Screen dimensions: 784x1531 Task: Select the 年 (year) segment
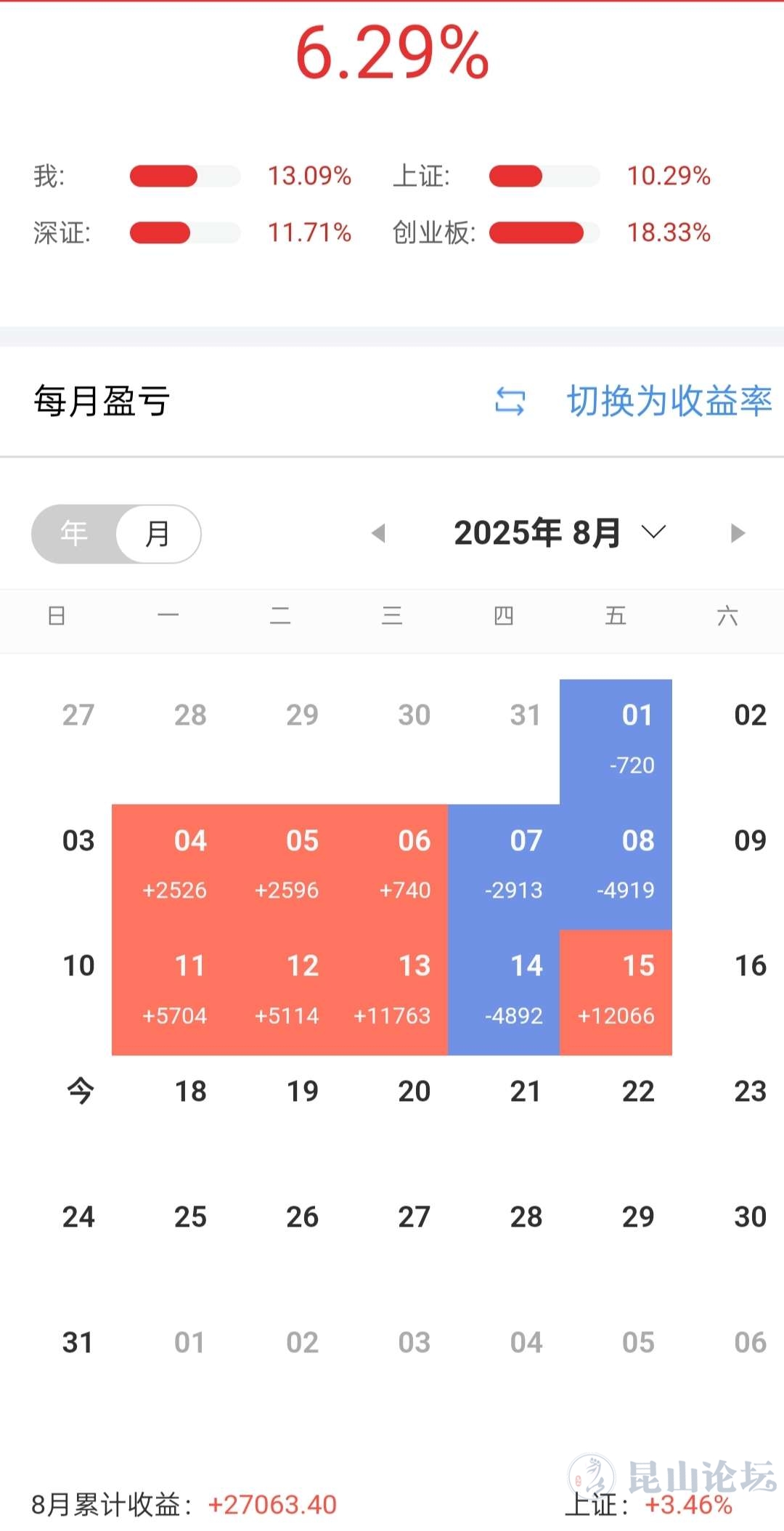coord(74,534)
